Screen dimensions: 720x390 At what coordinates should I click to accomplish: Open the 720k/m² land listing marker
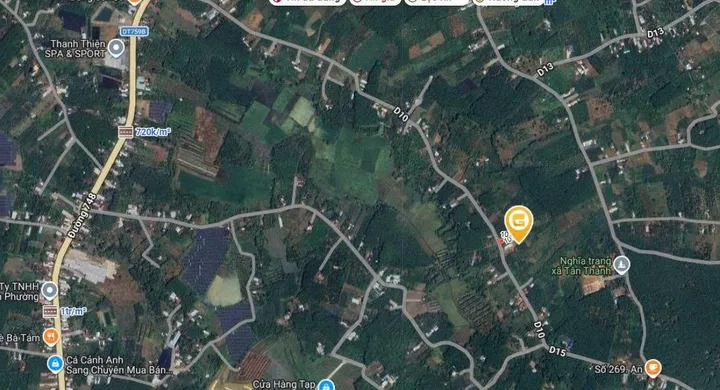pyautogui.click(x=125, y=132)
